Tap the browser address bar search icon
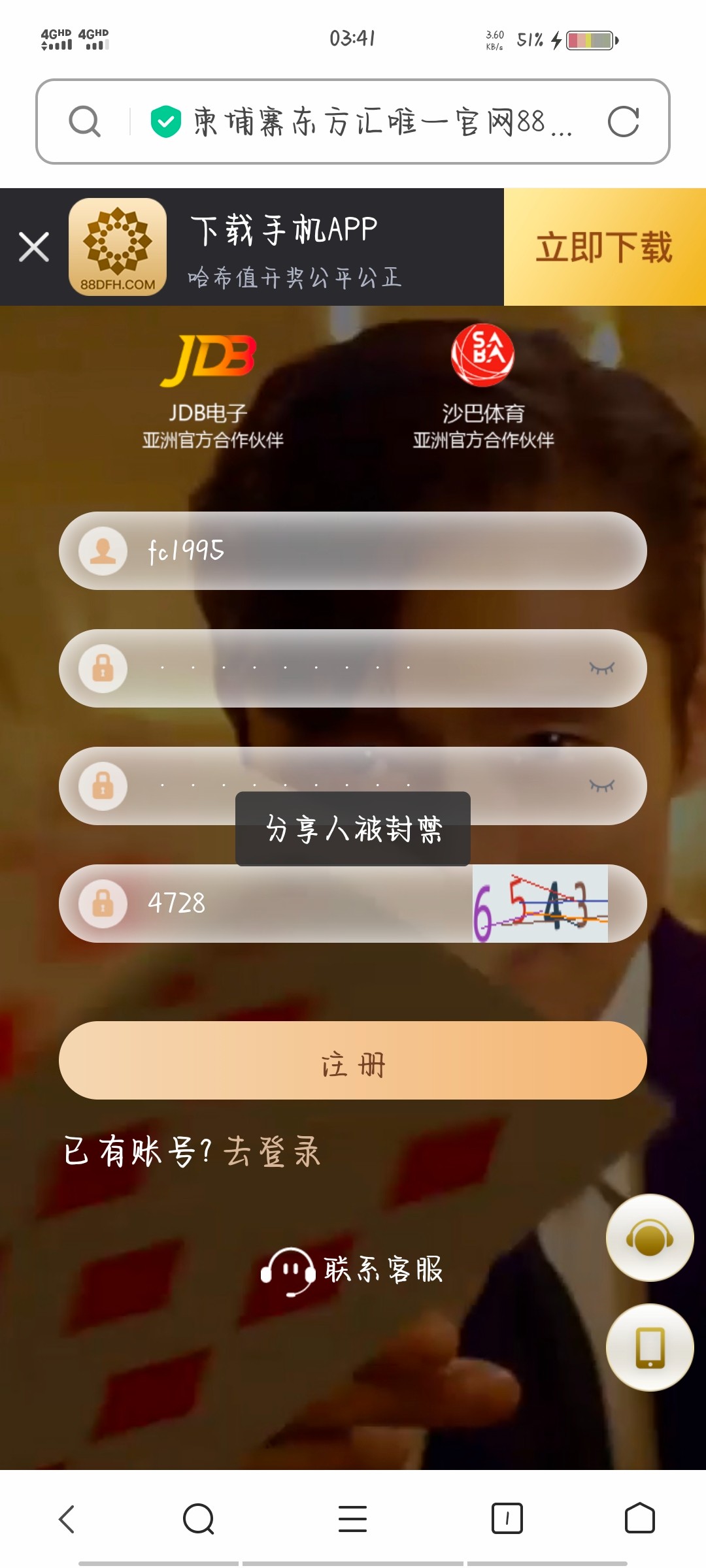Viewport: 706px width, 1568px height. click(85, 122)
